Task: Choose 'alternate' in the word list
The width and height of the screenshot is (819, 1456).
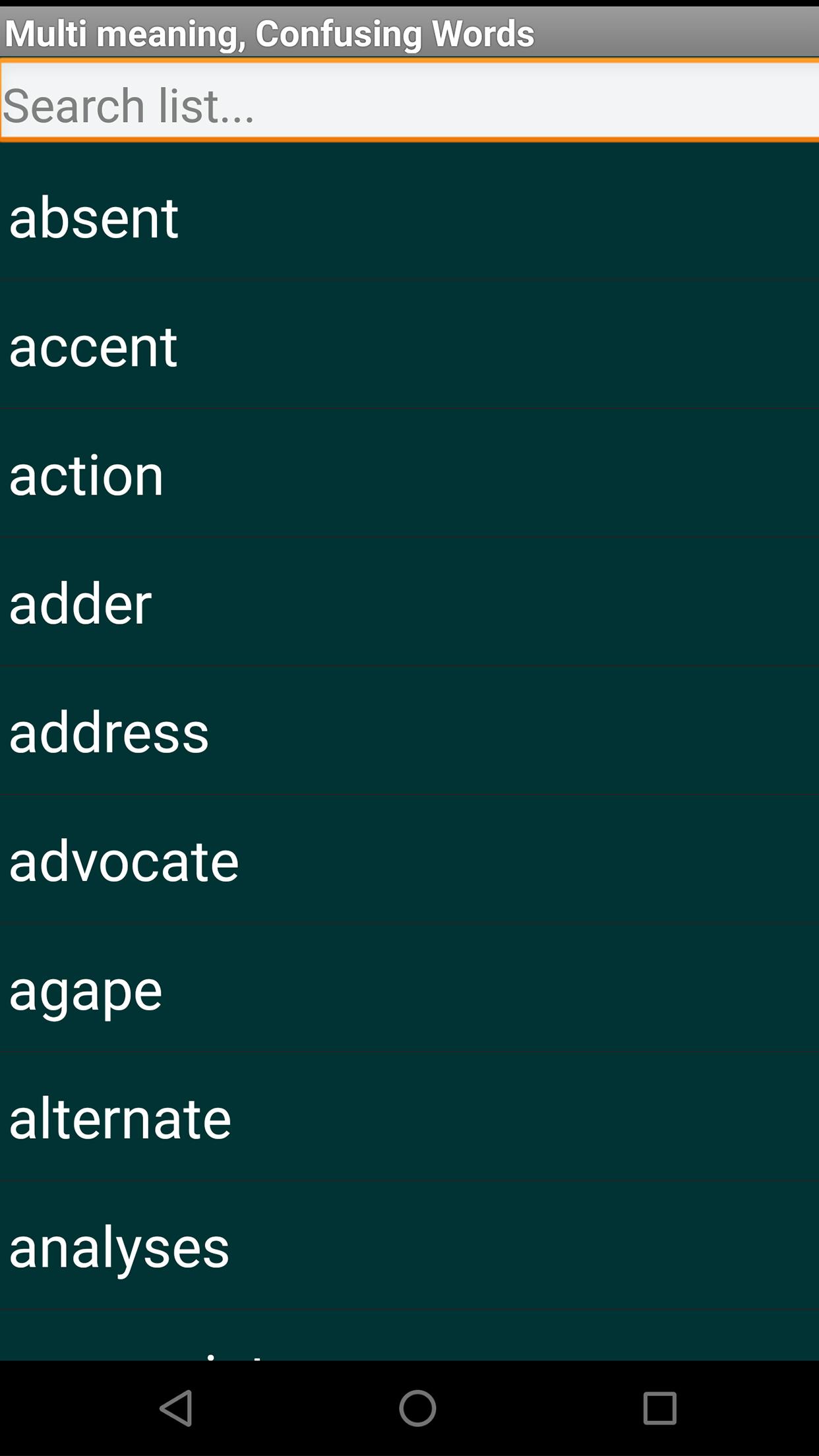Action: [409, 1117]
